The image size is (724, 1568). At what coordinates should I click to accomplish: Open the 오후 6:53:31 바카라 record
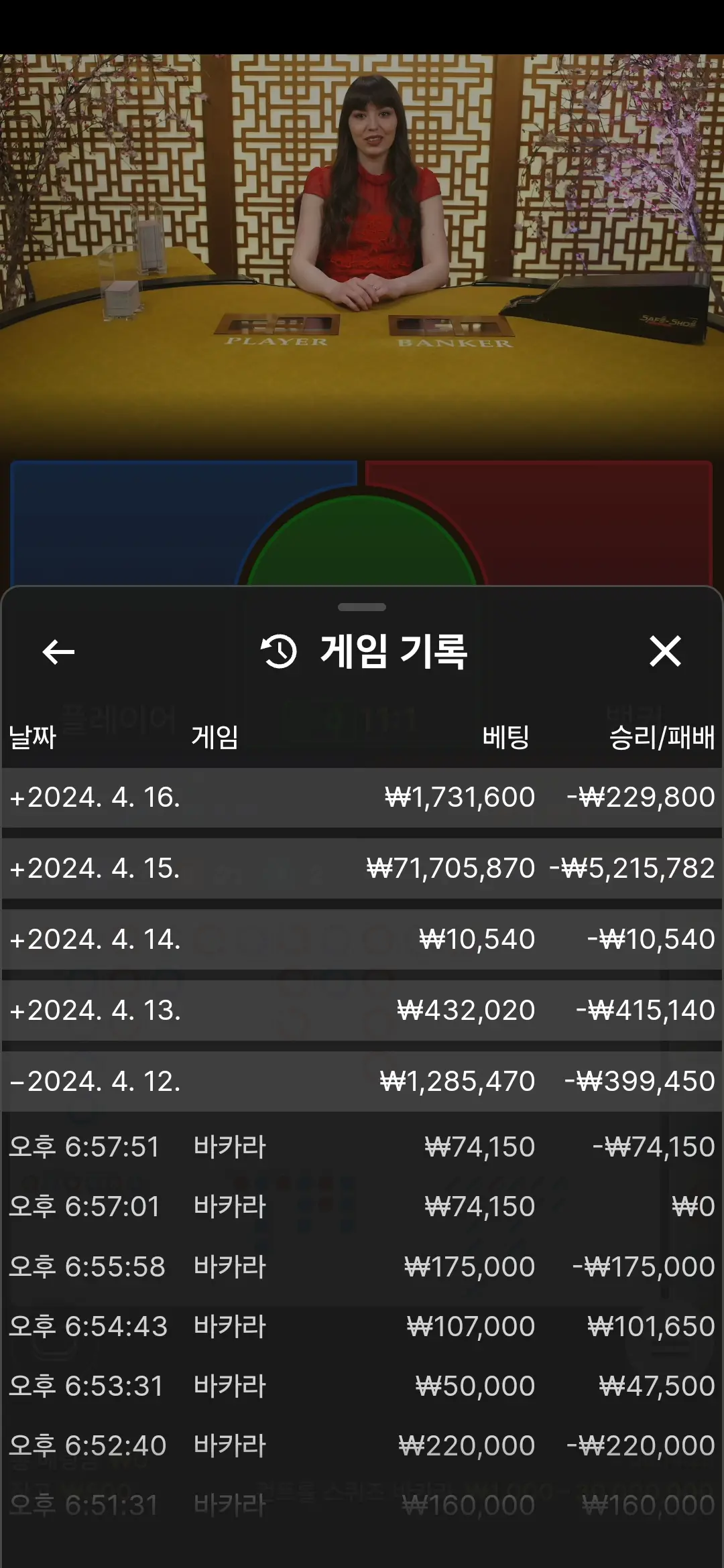(x=362, y=1386)
